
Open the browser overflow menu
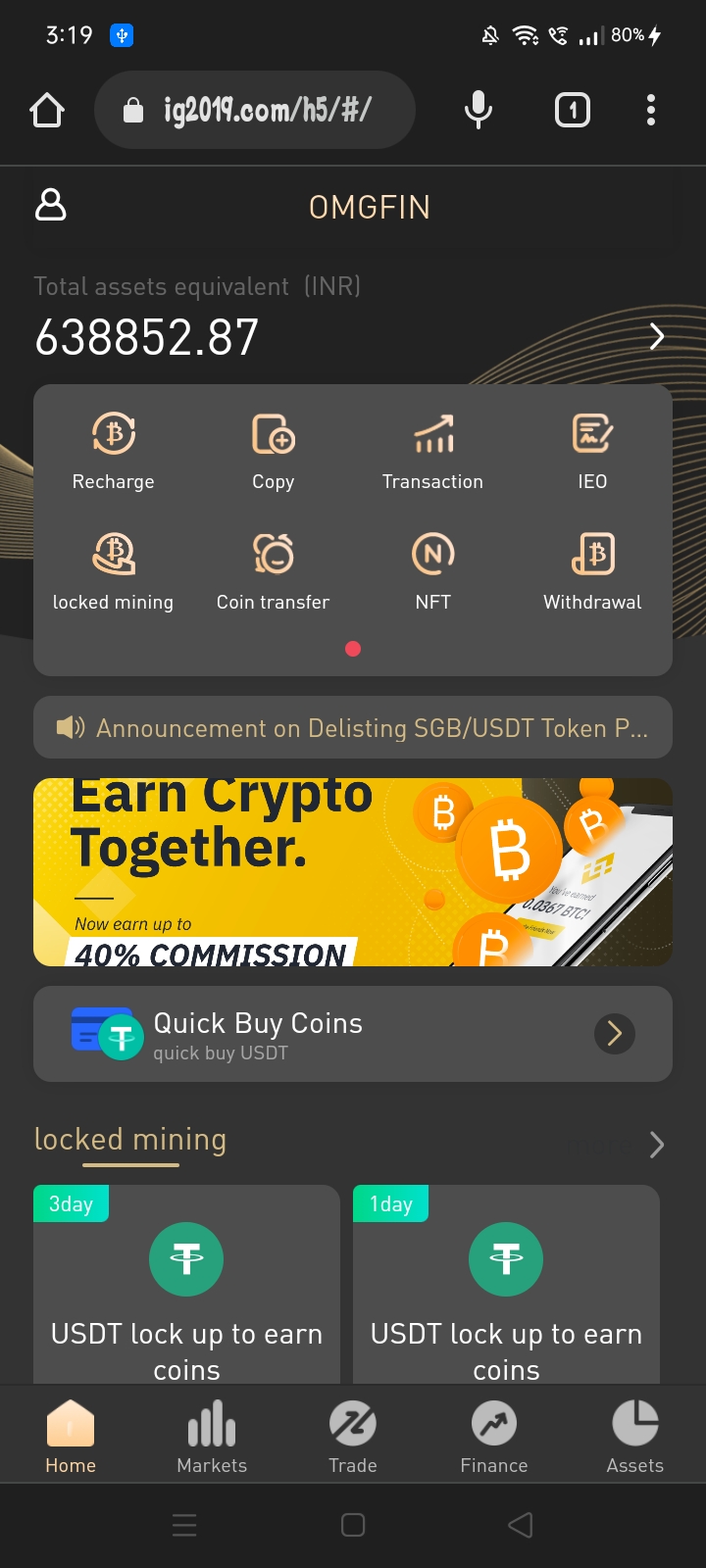pyautogui.click(x=651, y=110)
